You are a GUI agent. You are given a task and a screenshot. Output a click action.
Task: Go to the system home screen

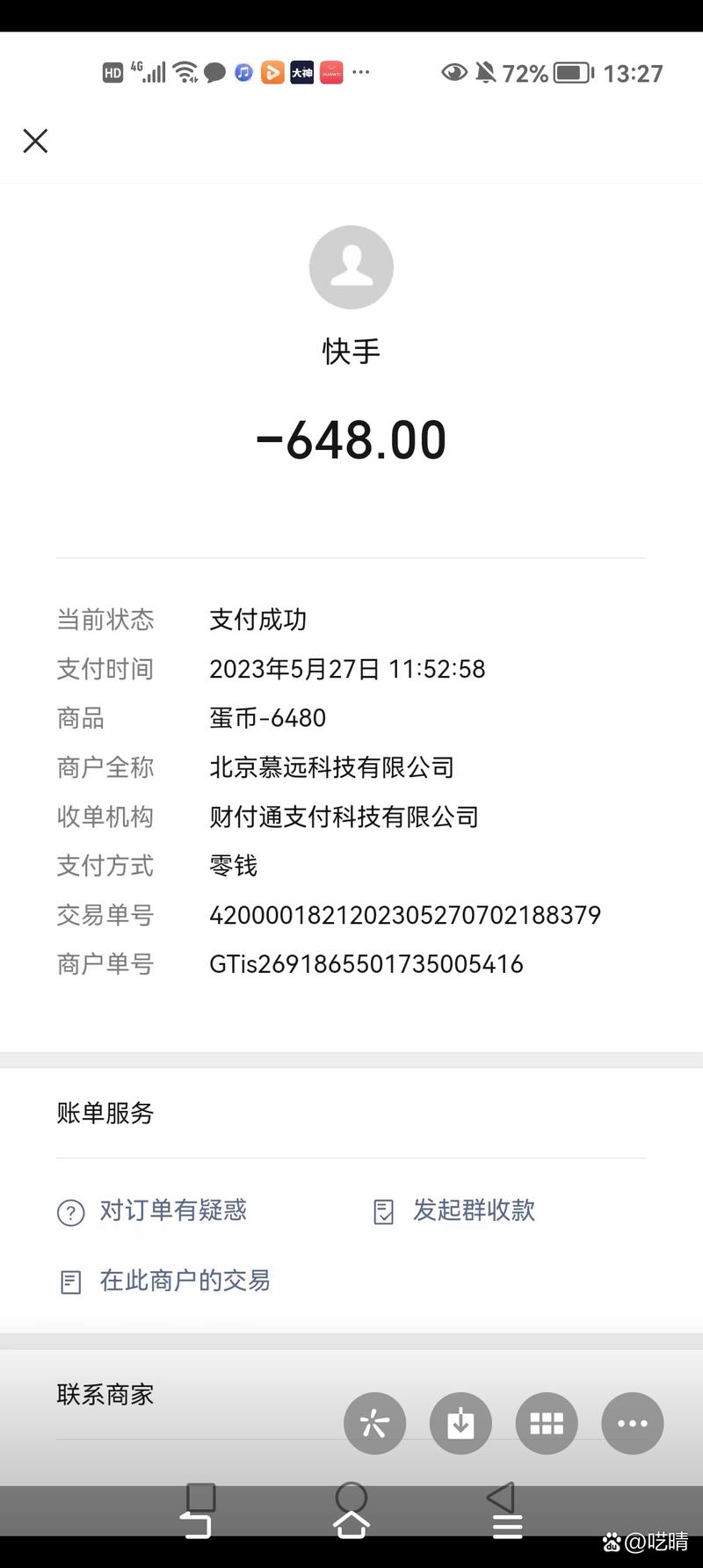pyautogui.click(x=351, y=1510)
